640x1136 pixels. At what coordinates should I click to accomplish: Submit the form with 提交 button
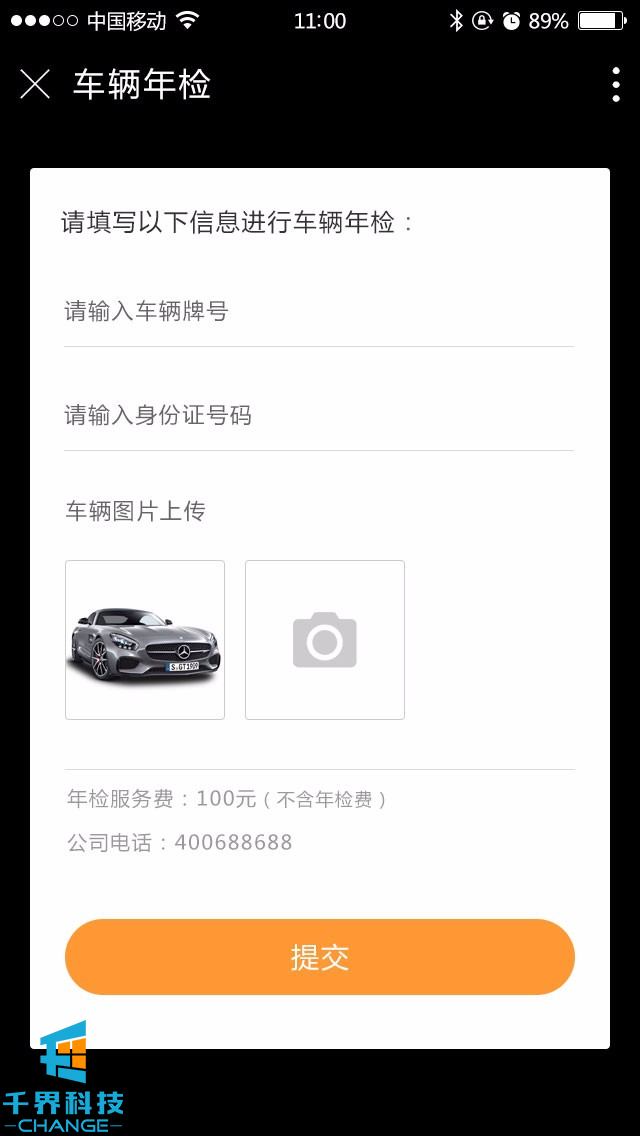point(320,957)
